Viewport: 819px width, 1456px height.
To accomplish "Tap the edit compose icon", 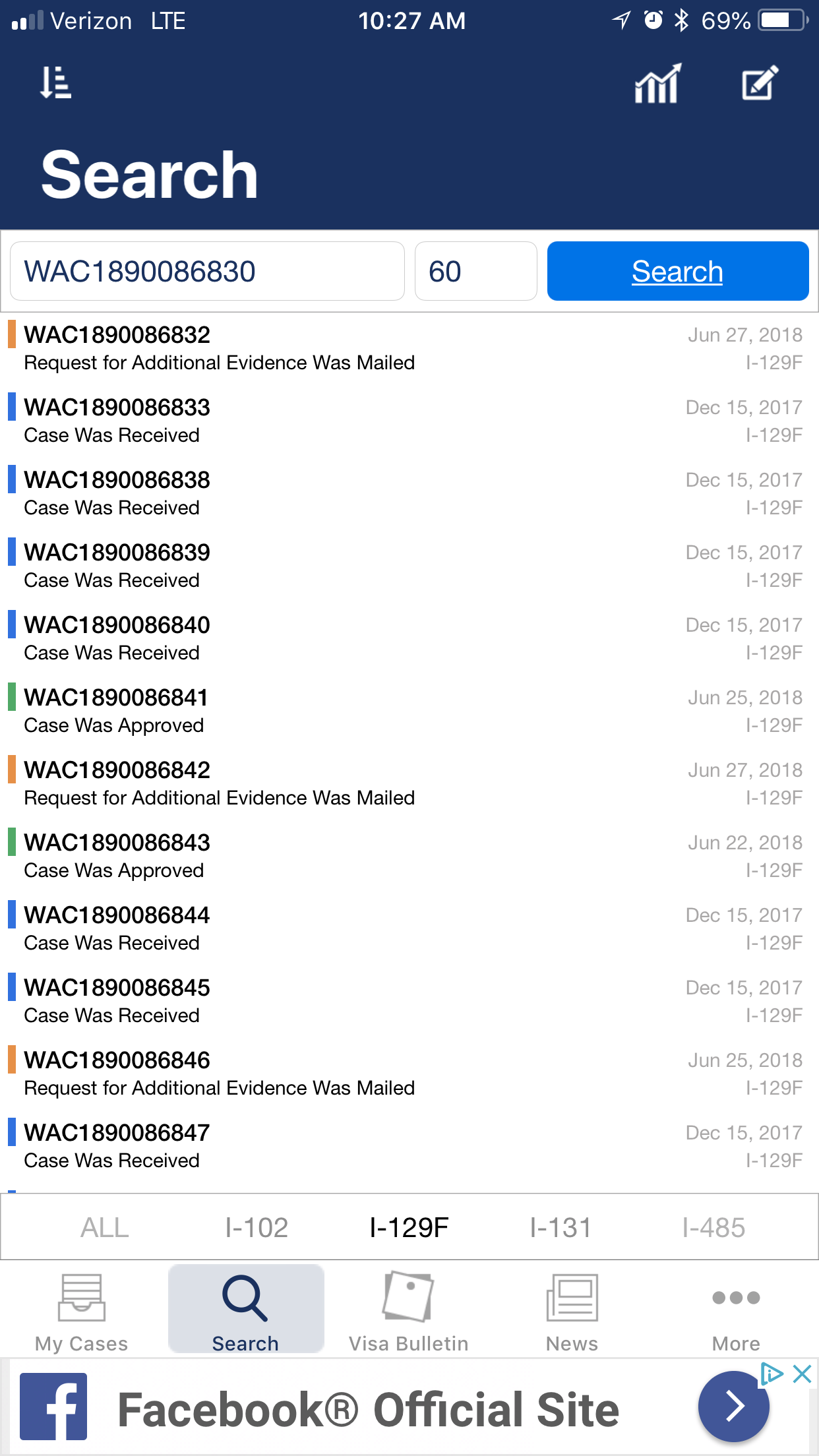I will pos(760,83).
